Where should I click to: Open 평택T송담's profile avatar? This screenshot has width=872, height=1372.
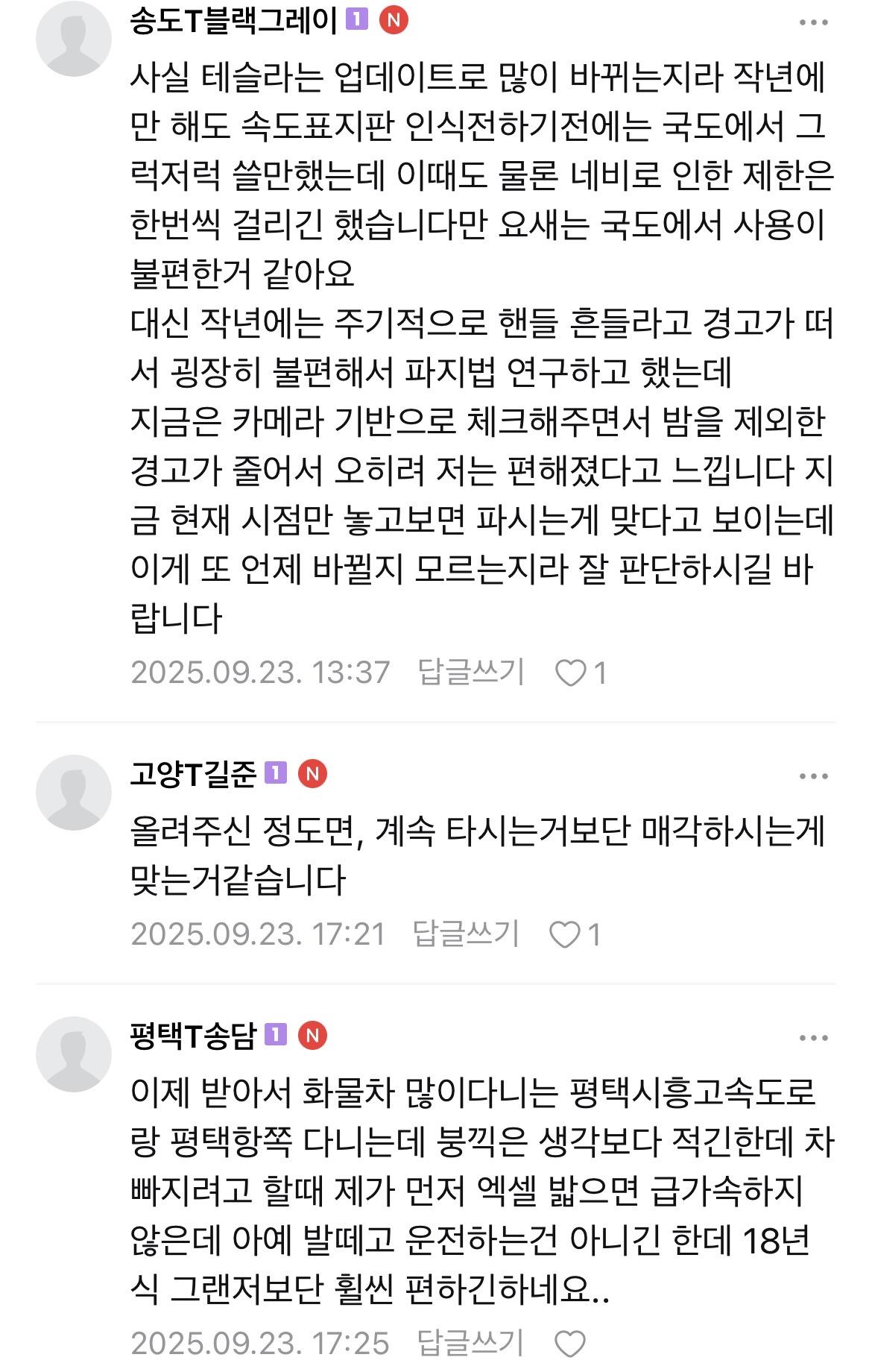(x=73, y=1054)
